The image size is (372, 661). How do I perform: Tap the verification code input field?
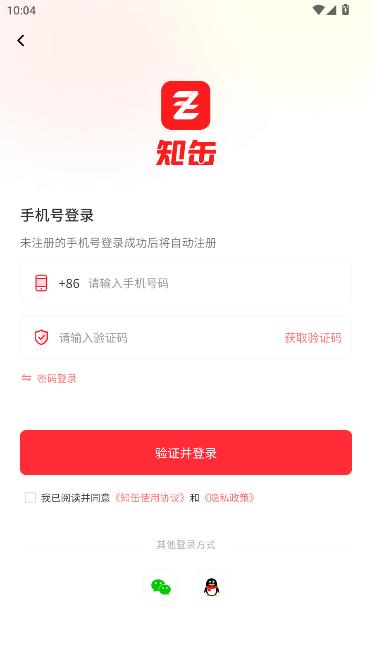[x=169, y=338]
